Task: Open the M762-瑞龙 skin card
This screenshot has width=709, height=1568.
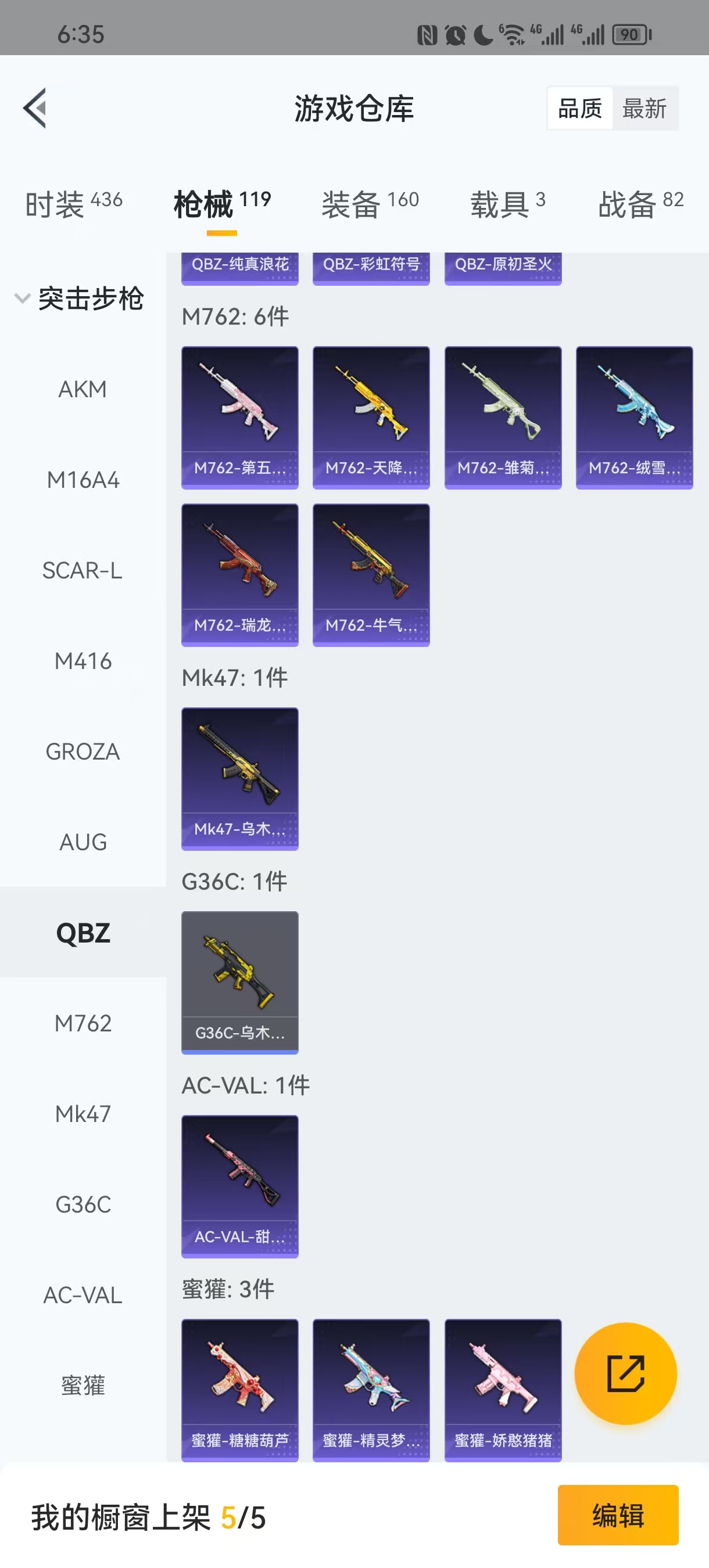Action: tap(240, 574)
